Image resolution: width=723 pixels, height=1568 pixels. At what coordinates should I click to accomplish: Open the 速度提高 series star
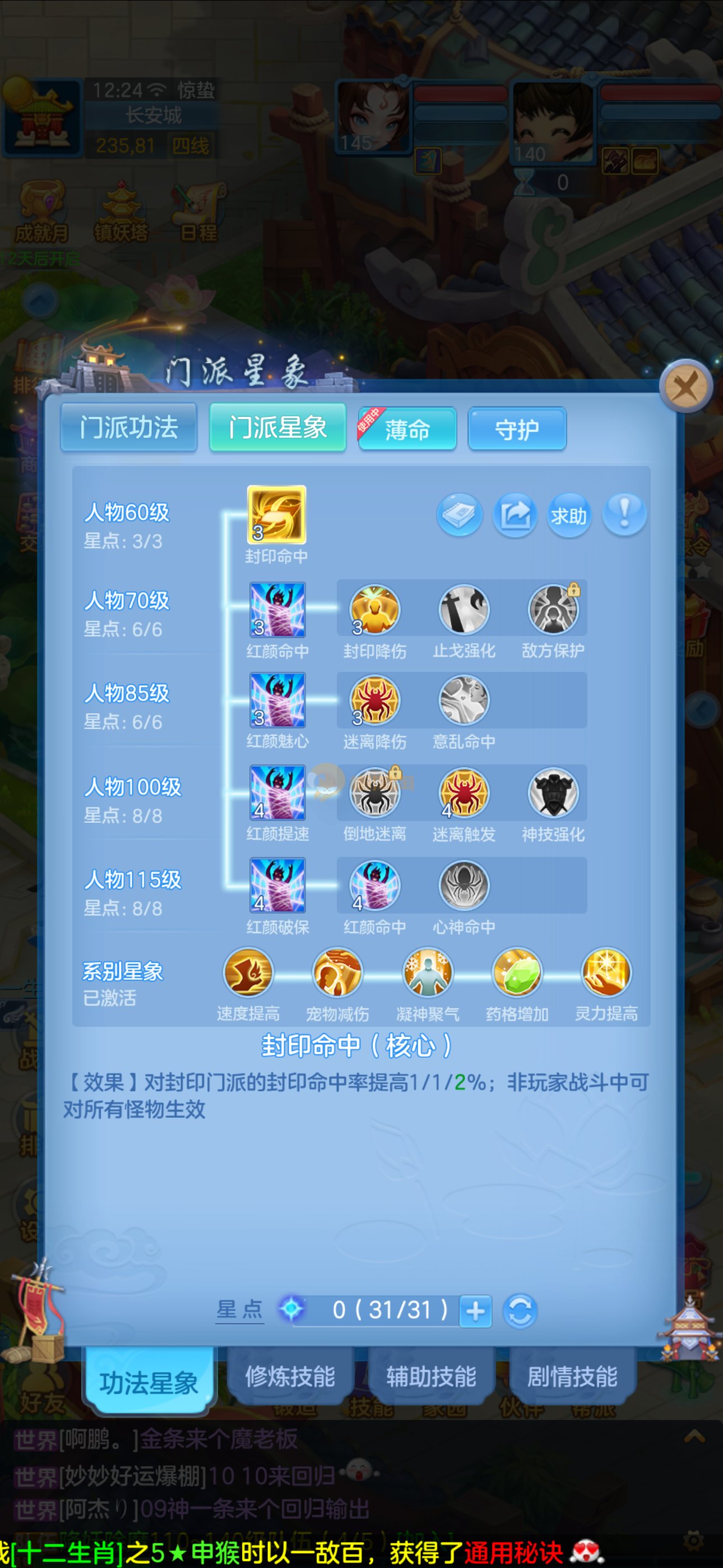tap(248, 972)
